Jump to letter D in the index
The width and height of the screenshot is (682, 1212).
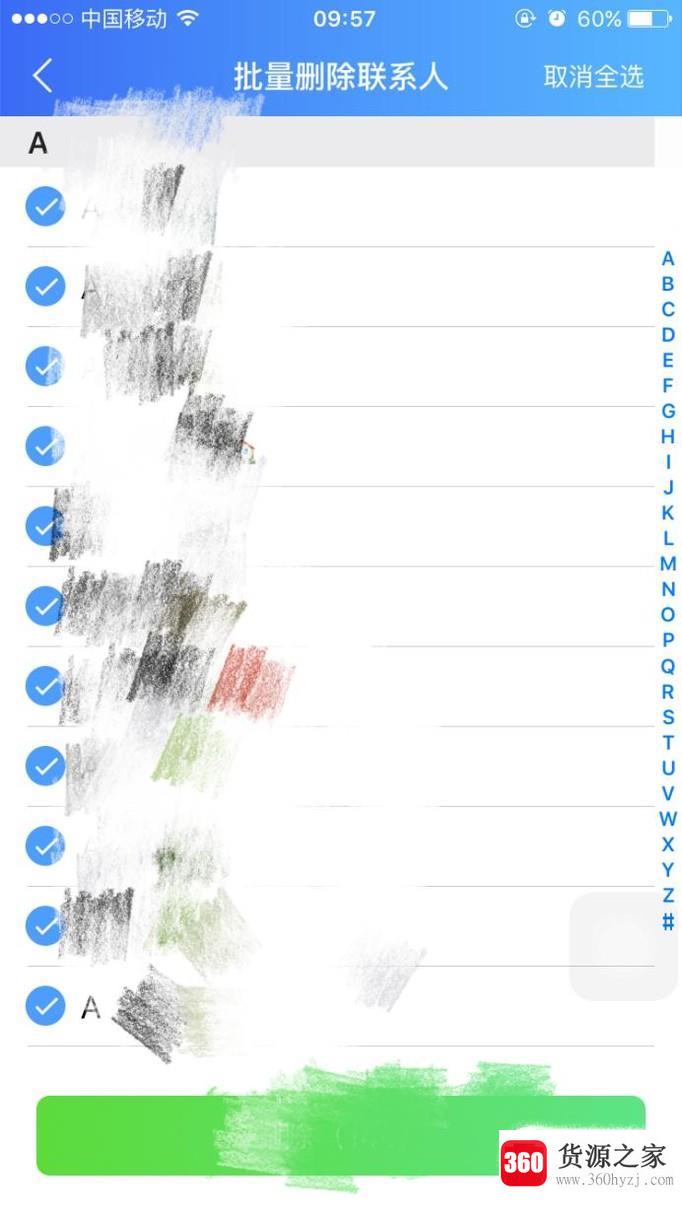(668, 335)
